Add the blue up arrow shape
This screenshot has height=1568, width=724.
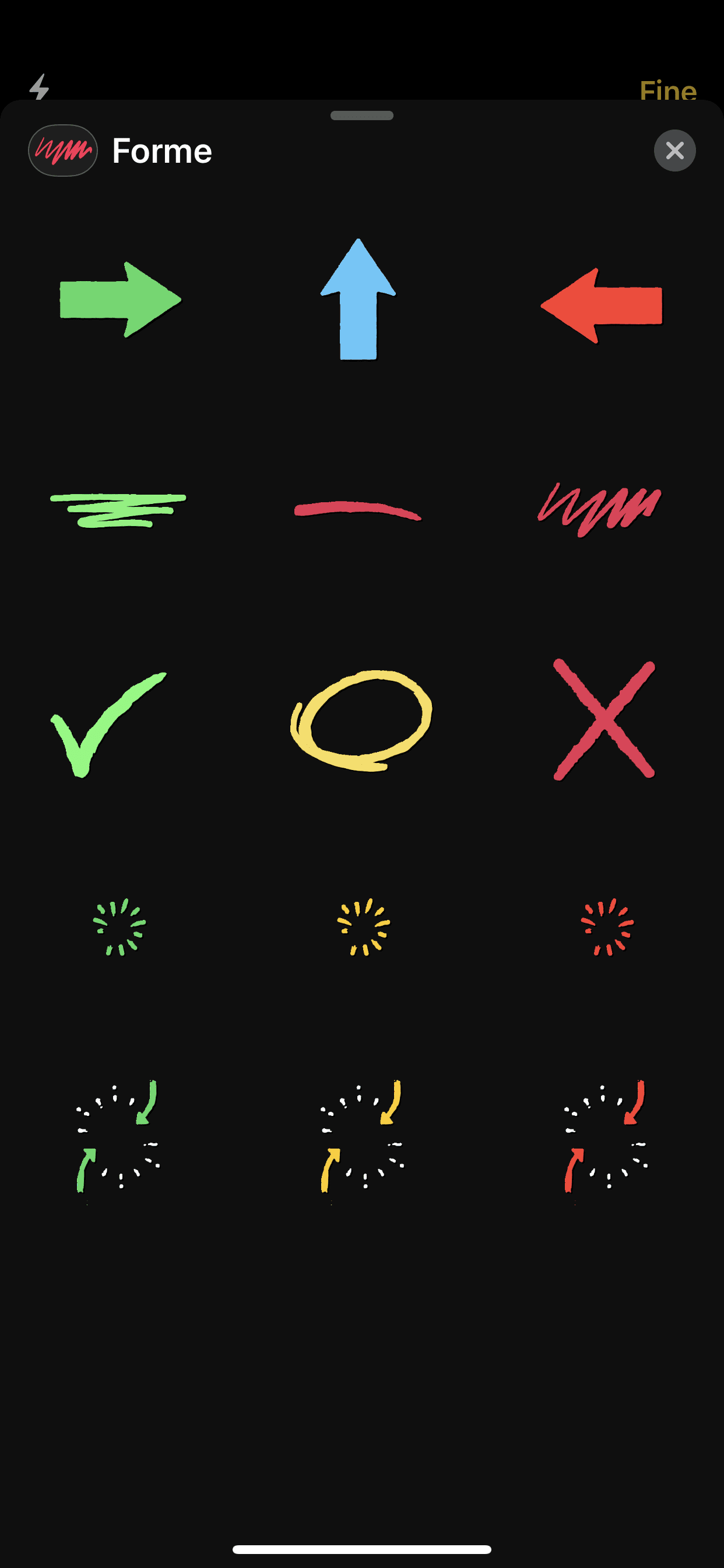tap(359, 299)
